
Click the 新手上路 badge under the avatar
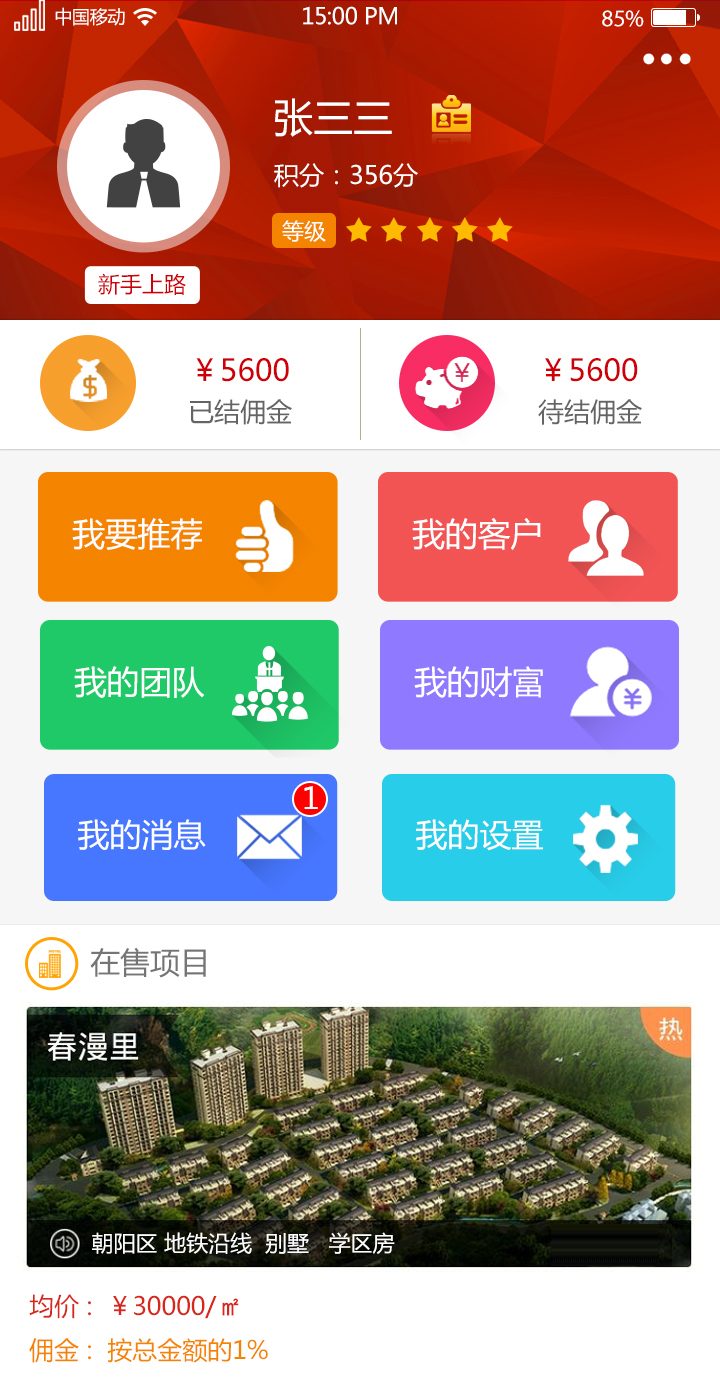pyautogui.click(x=142, y=285)
